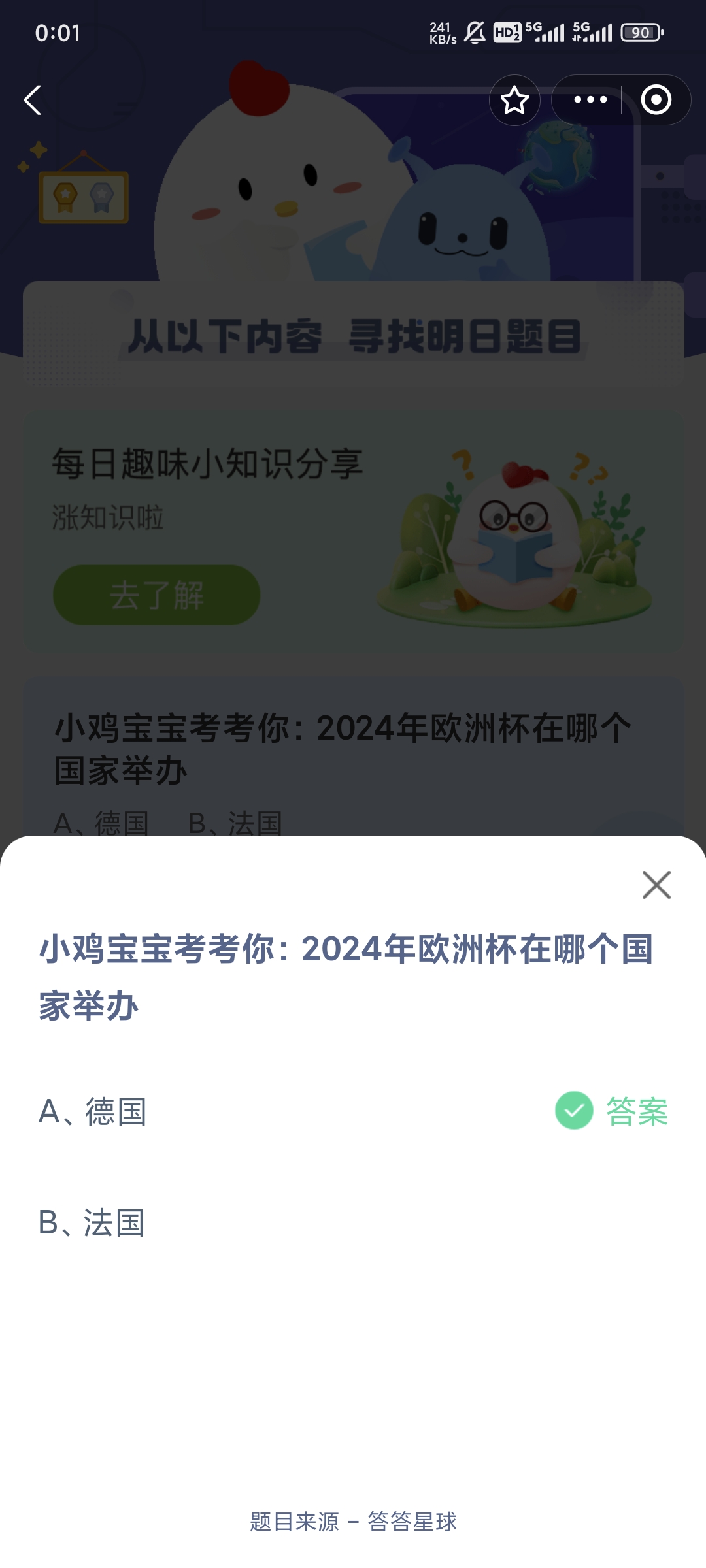Image resolution: width=706 pixels, height=1568 pixels.
Task: Close the quiz answer popup
Action: point(656,885)
